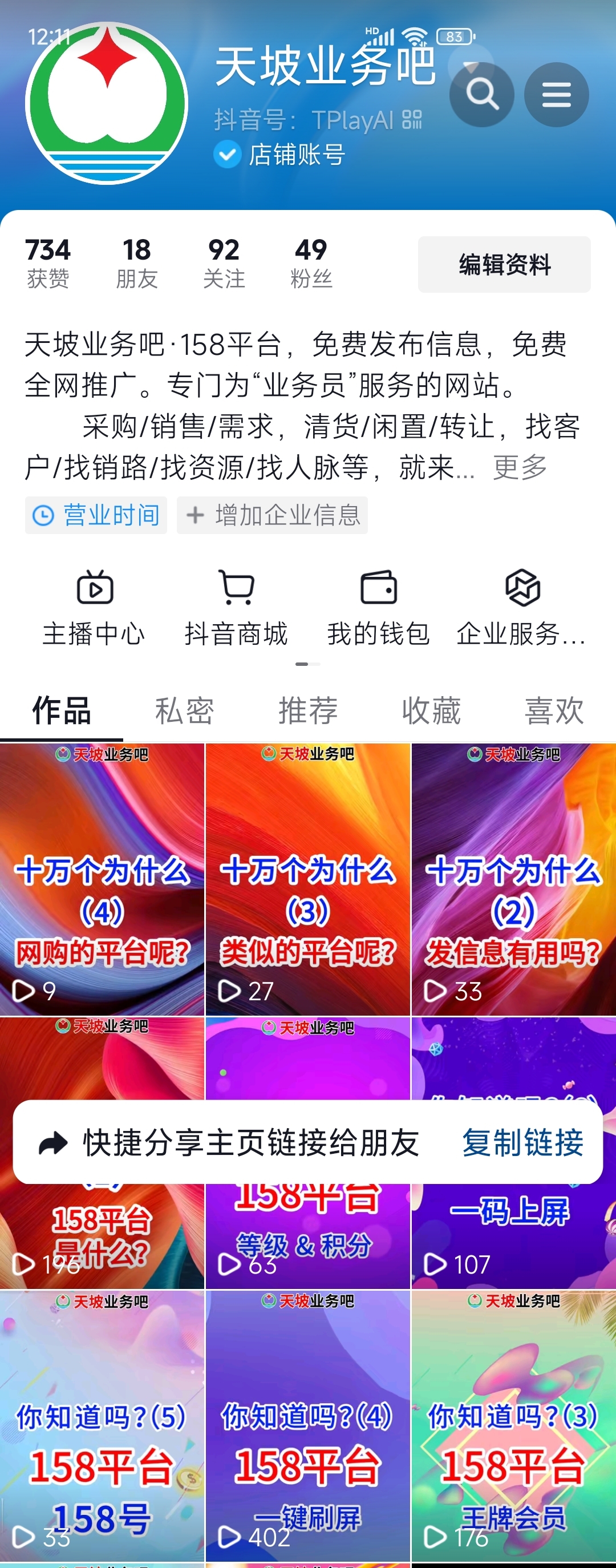Open video 你知道吗?(4) 一键刷屏
Screen dimensions: 616x1568
(307, 1424)
